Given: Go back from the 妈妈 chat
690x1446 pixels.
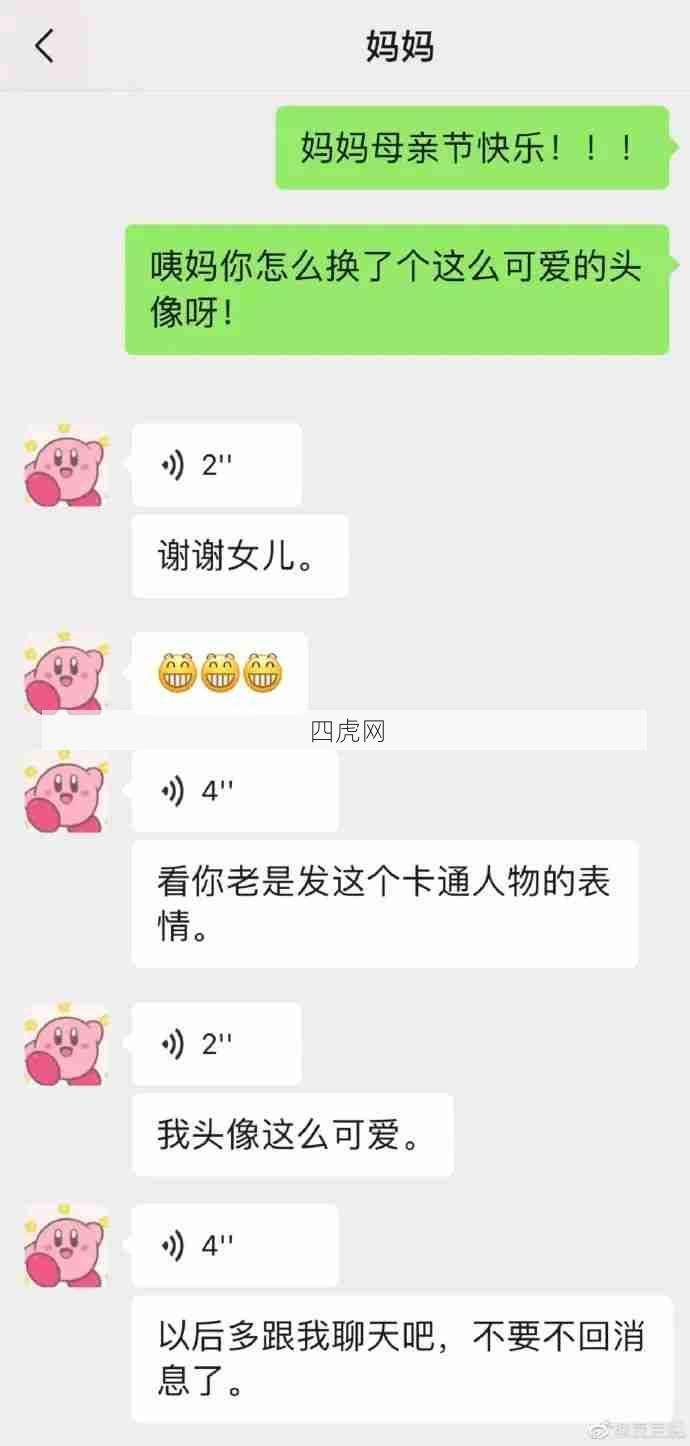Looking at the screenshot, I should coord(45,47).
